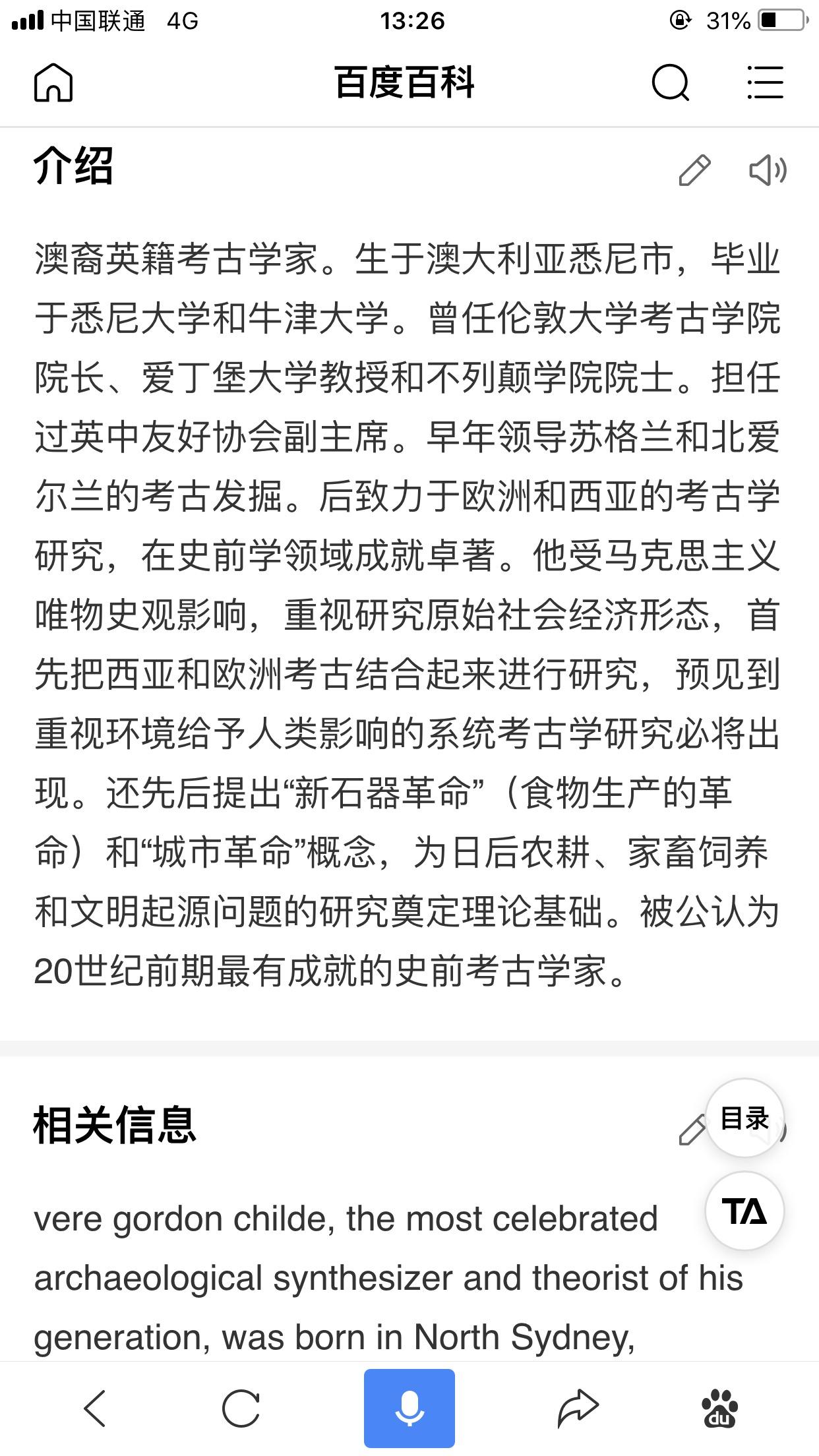Tap the floating TA button
This screenshot has height=1456, width=819.
click(744, 1212)
